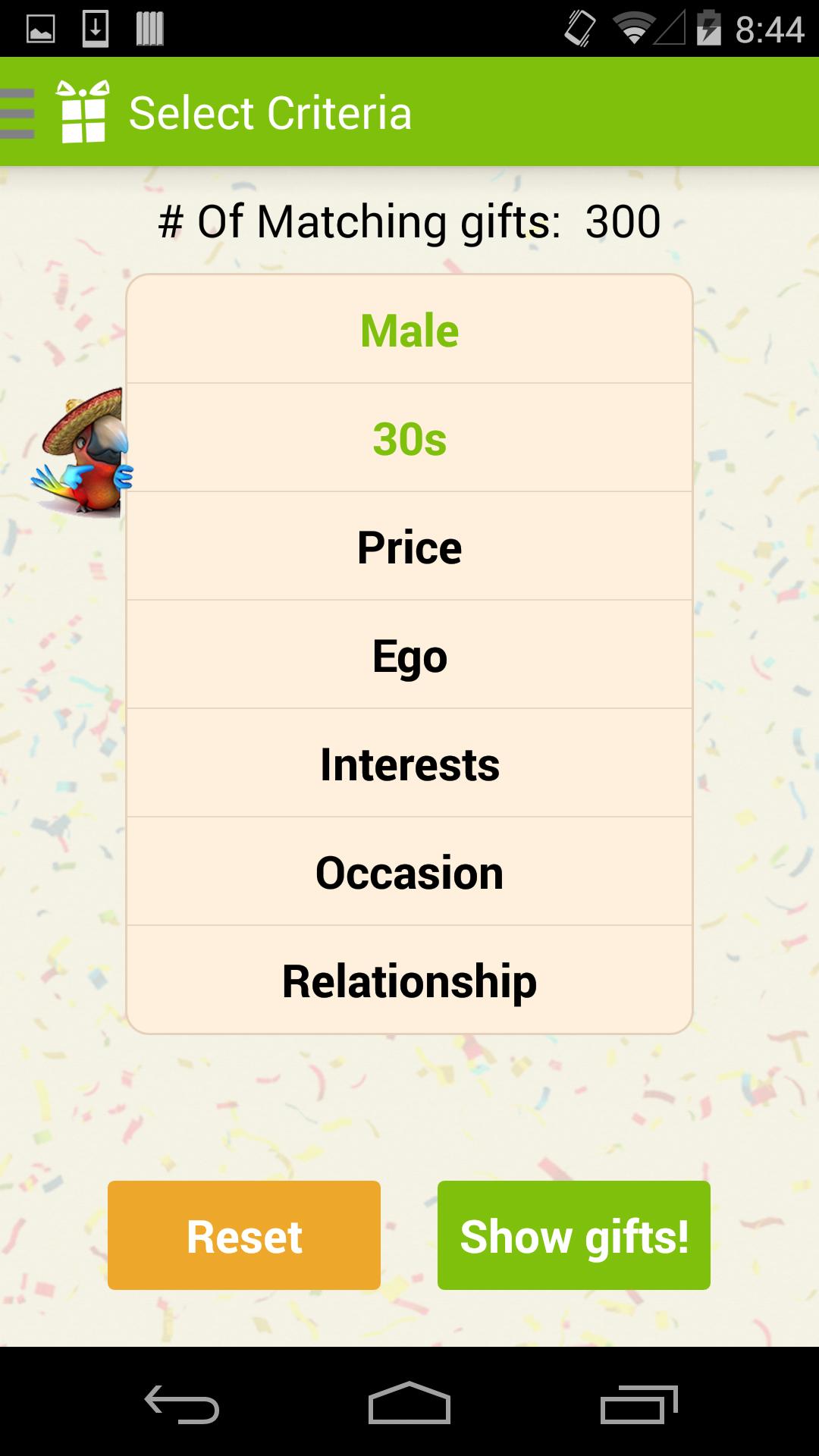Screen dimensions: 819x1456
Task: Open the Interests selection option
Action: click(409, 764)
